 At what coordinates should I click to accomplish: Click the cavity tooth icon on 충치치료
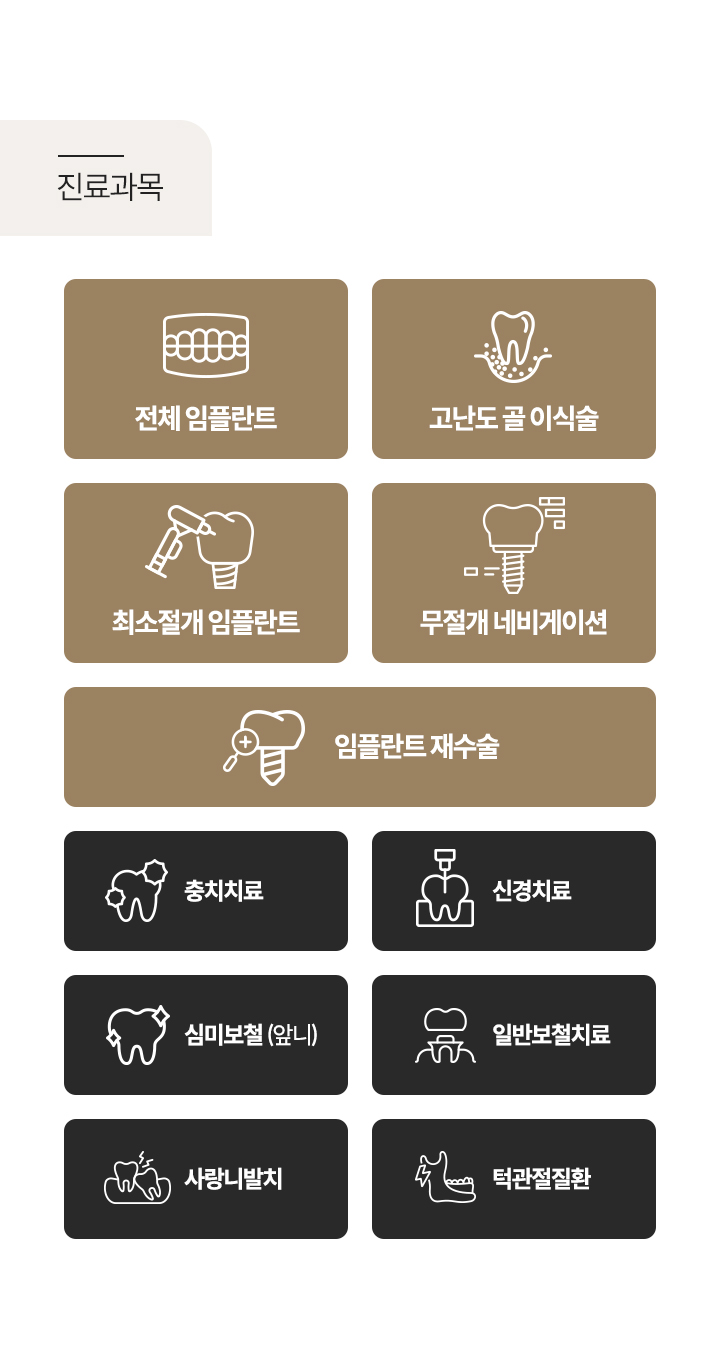click(134, 891)
